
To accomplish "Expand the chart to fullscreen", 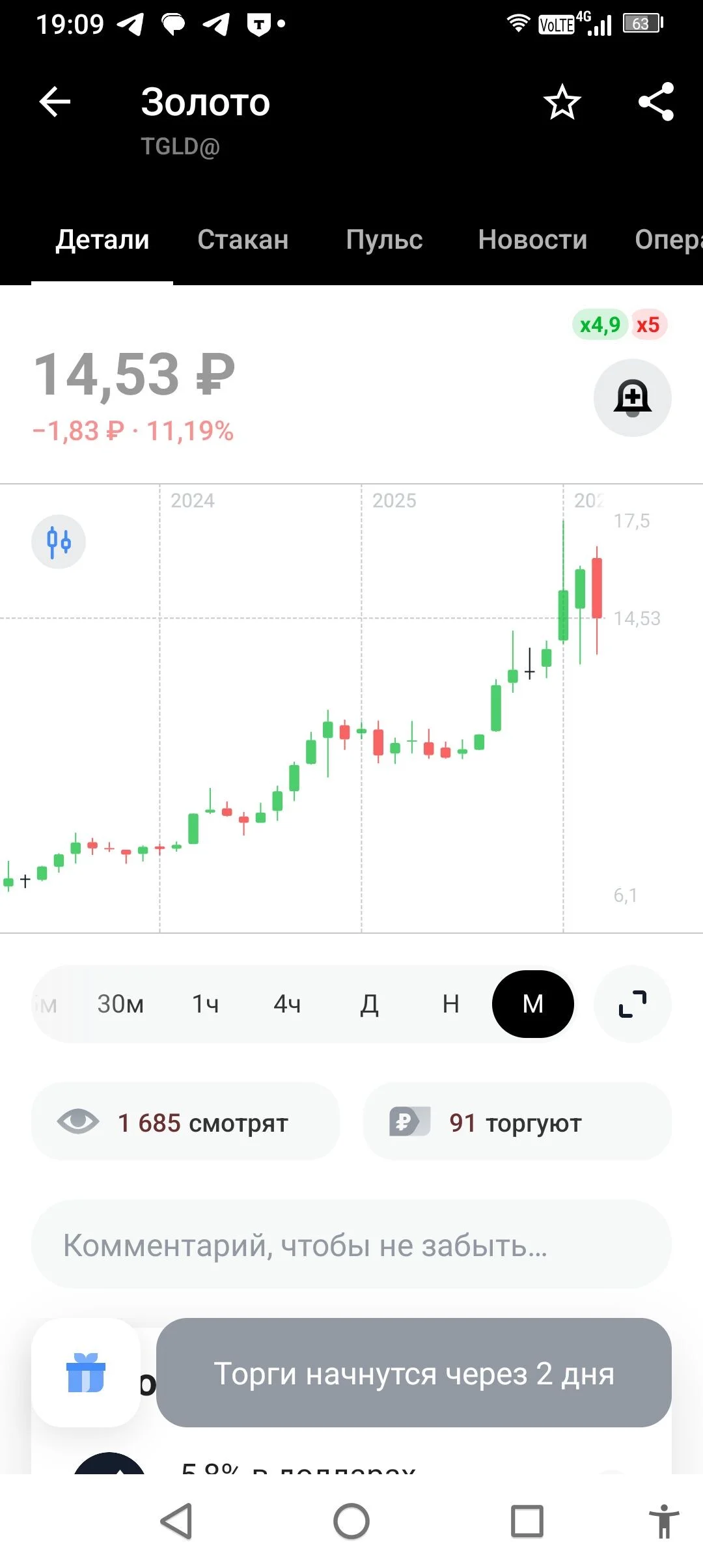I will click(633, 1004).
